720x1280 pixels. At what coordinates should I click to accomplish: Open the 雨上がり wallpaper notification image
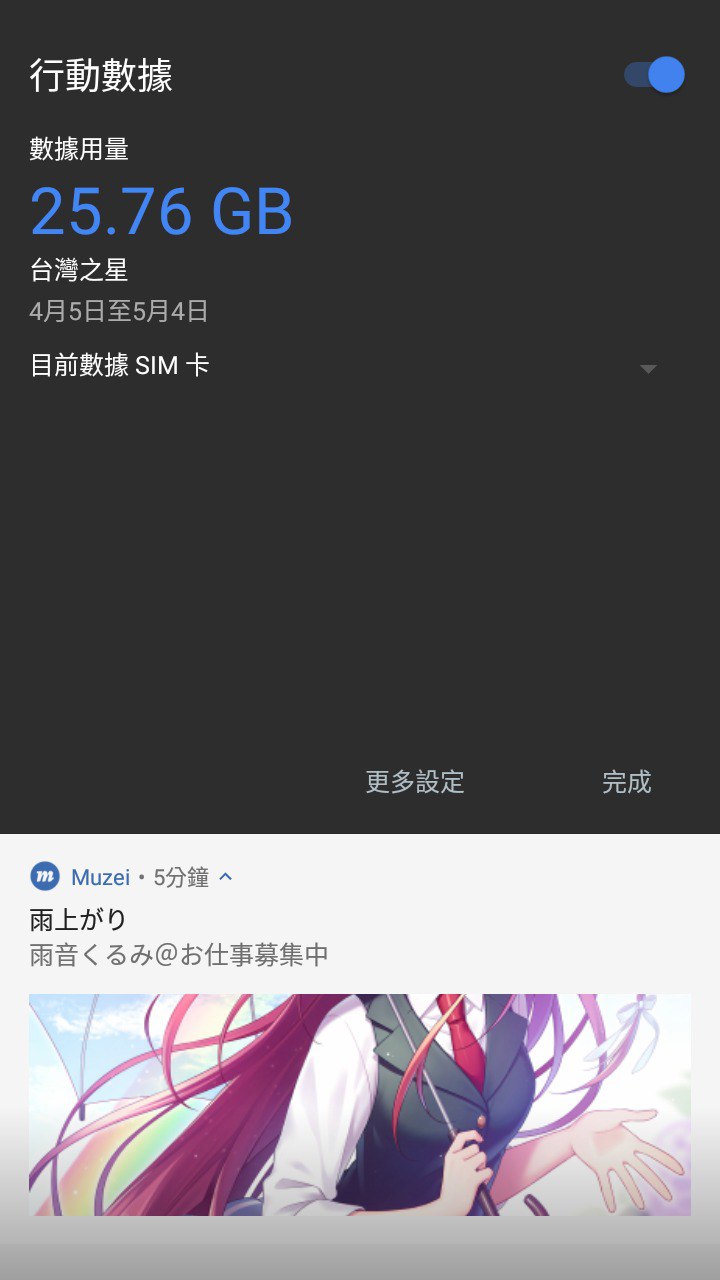coord(360,1105)
